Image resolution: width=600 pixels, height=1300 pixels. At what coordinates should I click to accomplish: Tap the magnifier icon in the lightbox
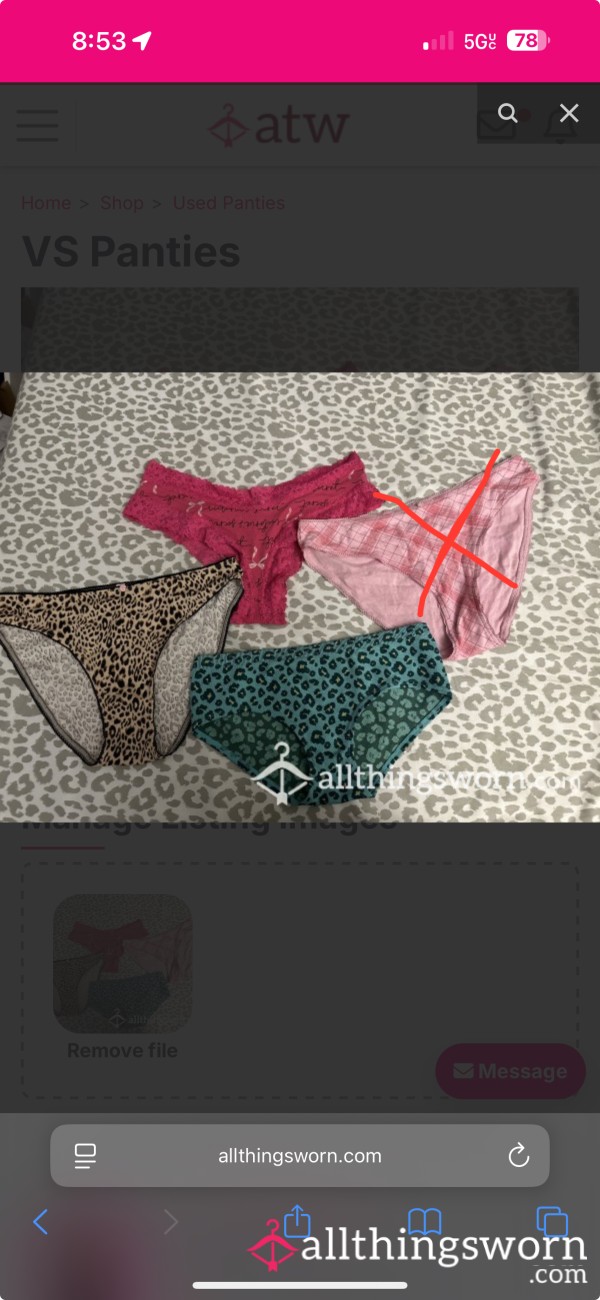(x=508, y=113)
